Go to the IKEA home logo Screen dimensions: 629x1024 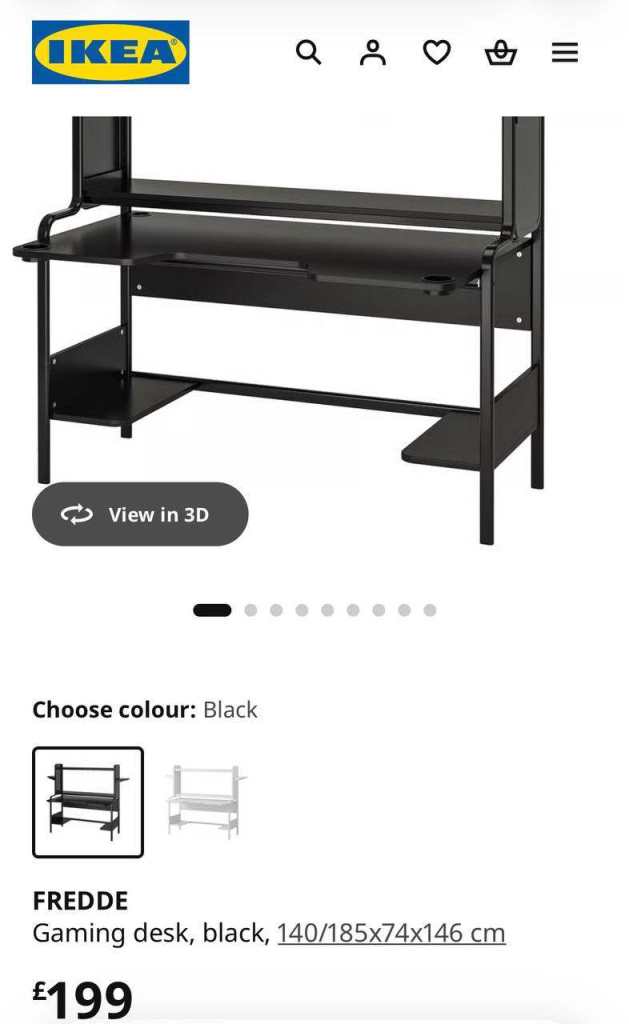111,52
